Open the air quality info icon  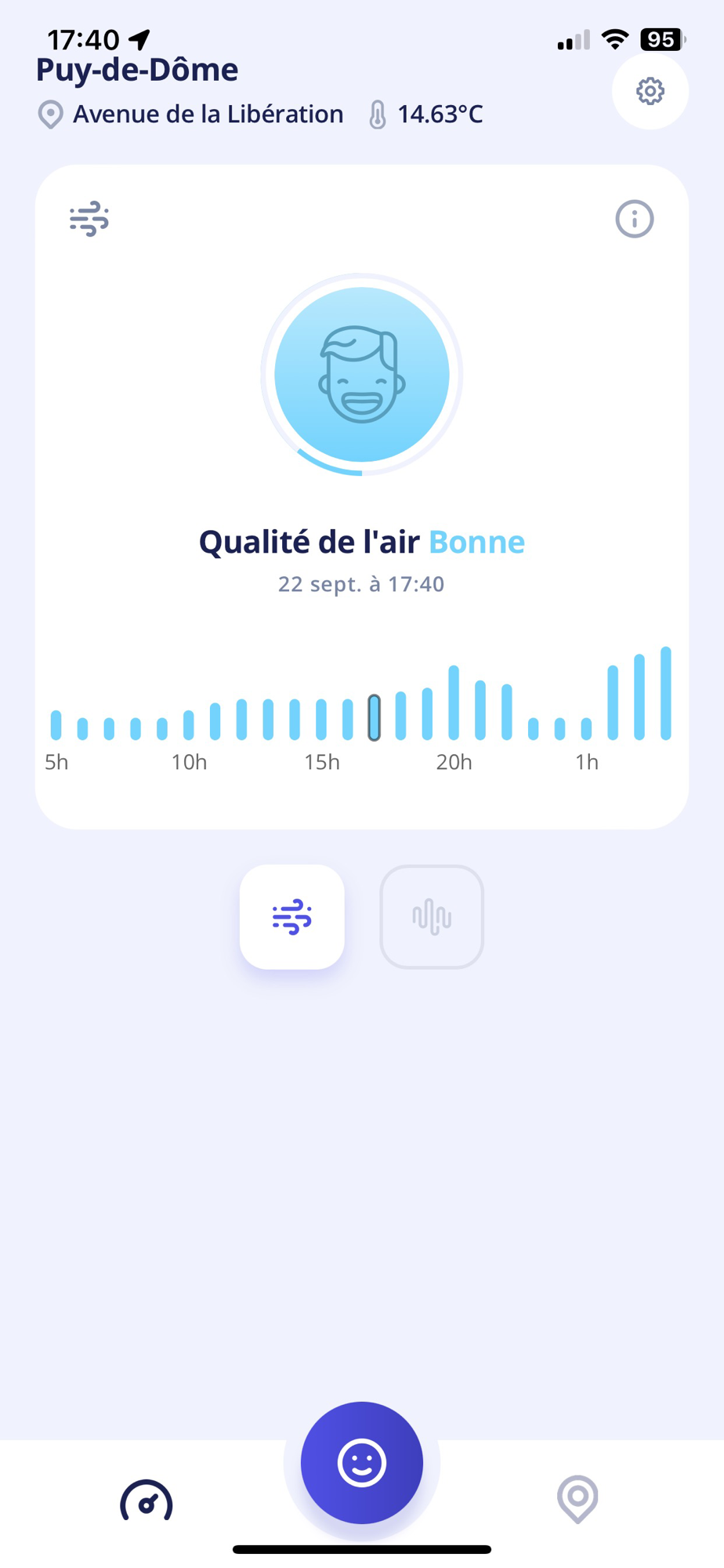(634, 219)
